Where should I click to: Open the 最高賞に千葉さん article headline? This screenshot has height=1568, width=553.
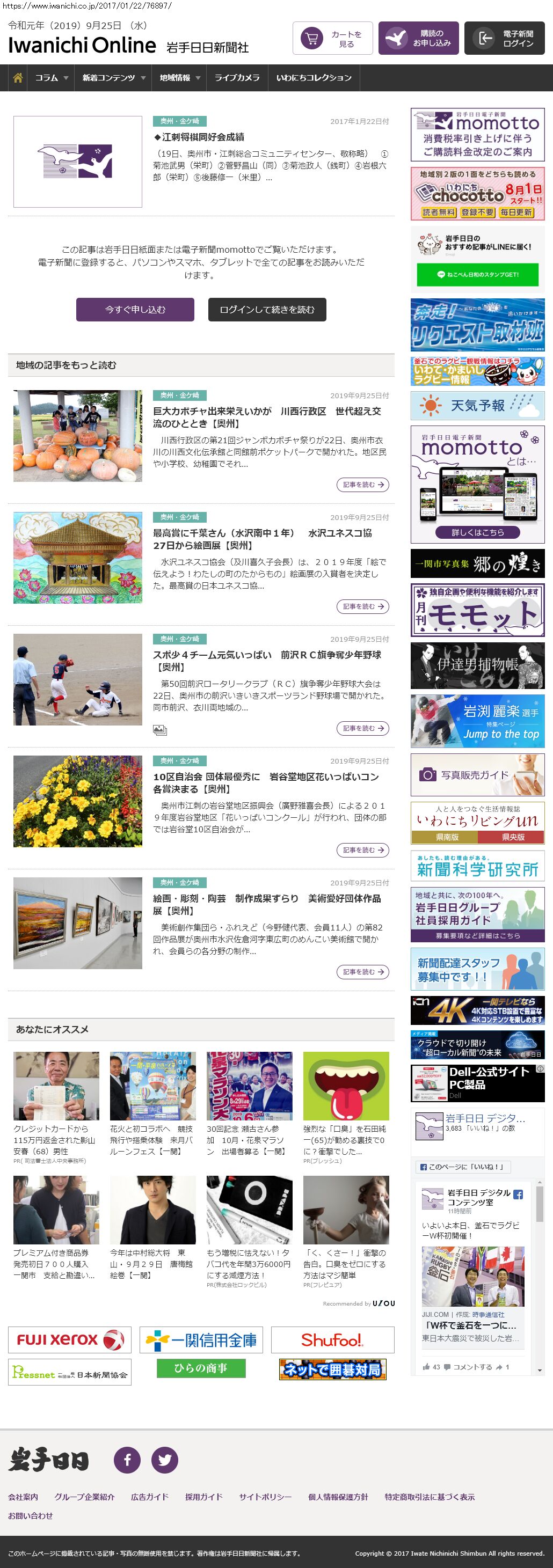tap(263, 539)
